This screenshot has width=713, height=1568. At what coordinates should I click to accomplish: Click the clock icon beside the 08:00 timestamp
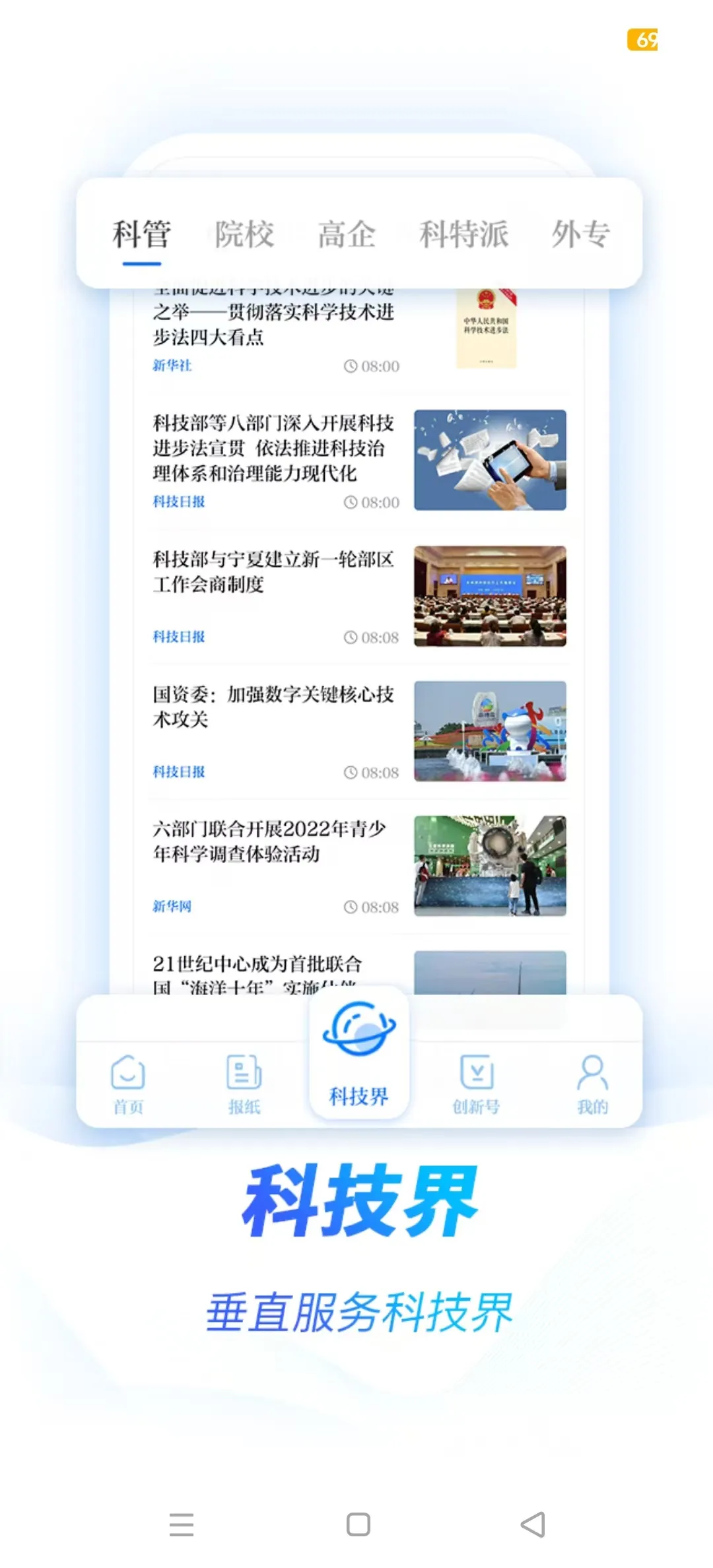pyautogui.click(x=350, y=366)
